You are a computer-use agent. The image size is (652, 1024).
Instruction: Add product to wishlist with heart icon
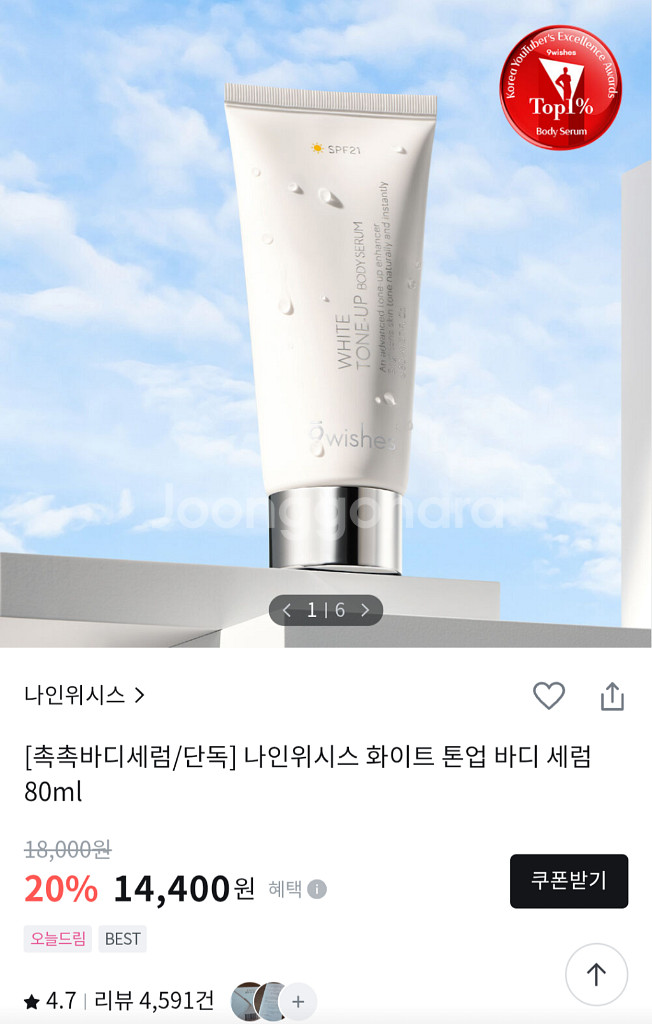click(x=549, y=696)
